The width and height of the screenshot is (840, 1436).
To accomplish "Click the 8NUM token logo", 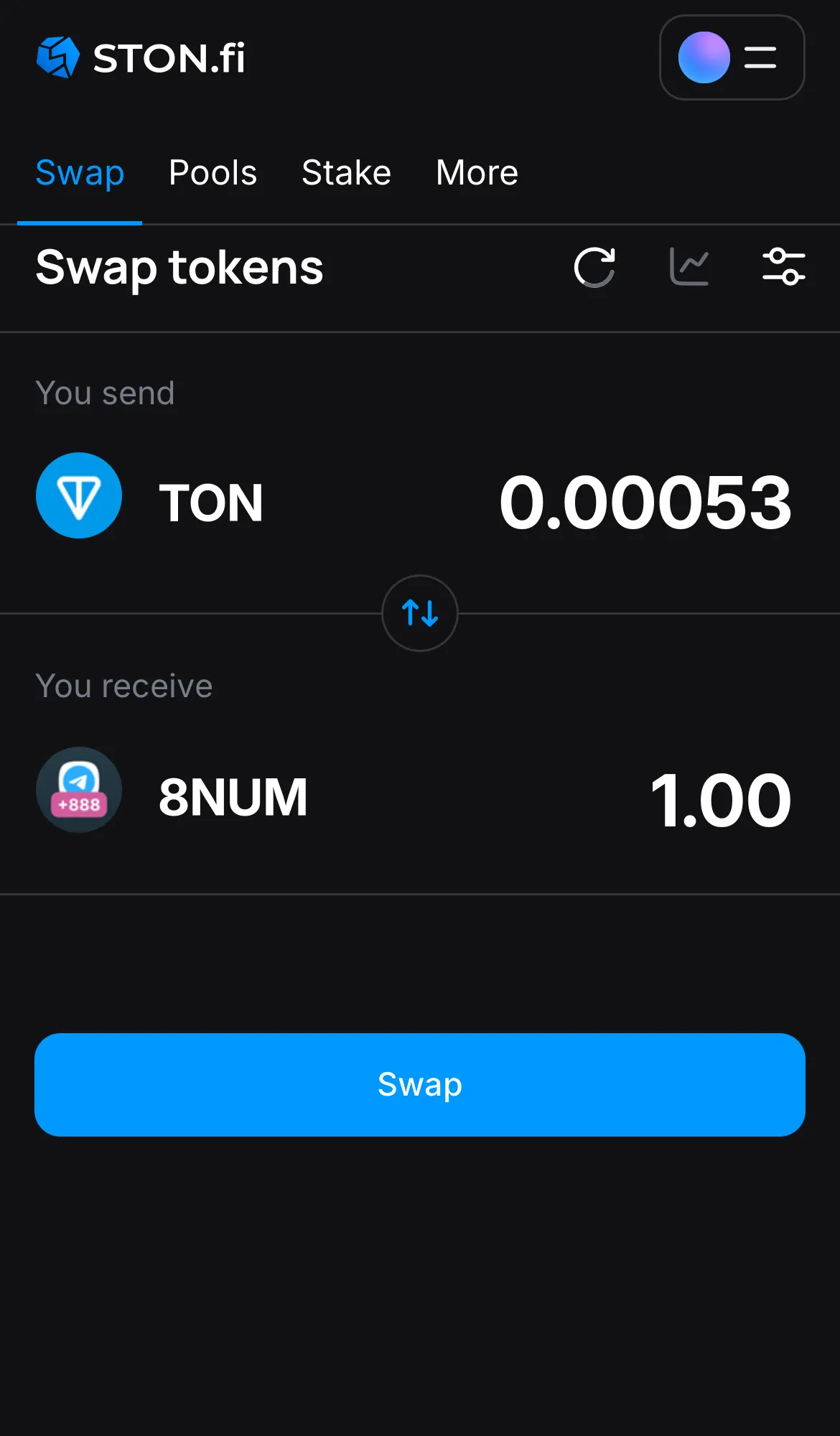I will 79,789.
